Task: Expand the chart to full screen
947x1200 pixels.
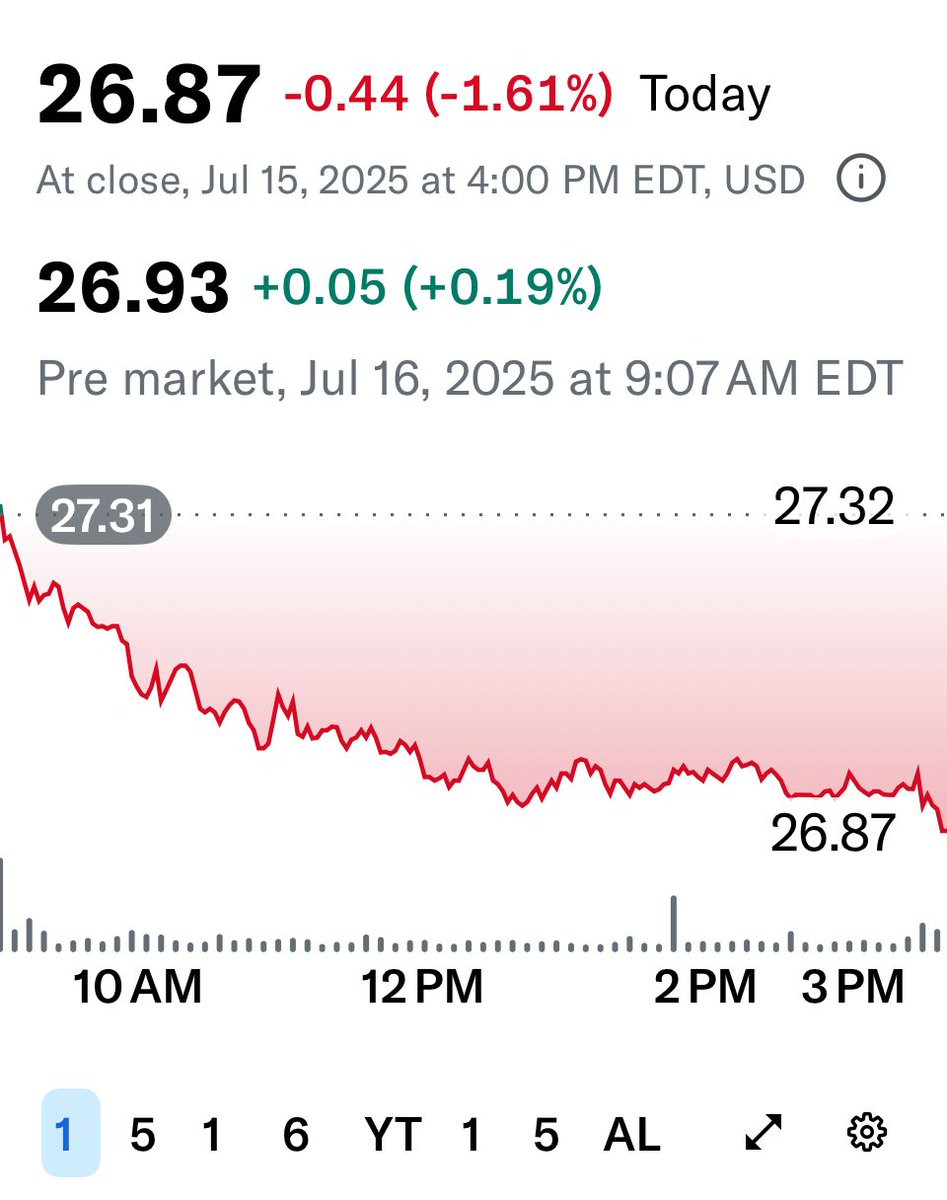Action: [x=764, y=1133]
